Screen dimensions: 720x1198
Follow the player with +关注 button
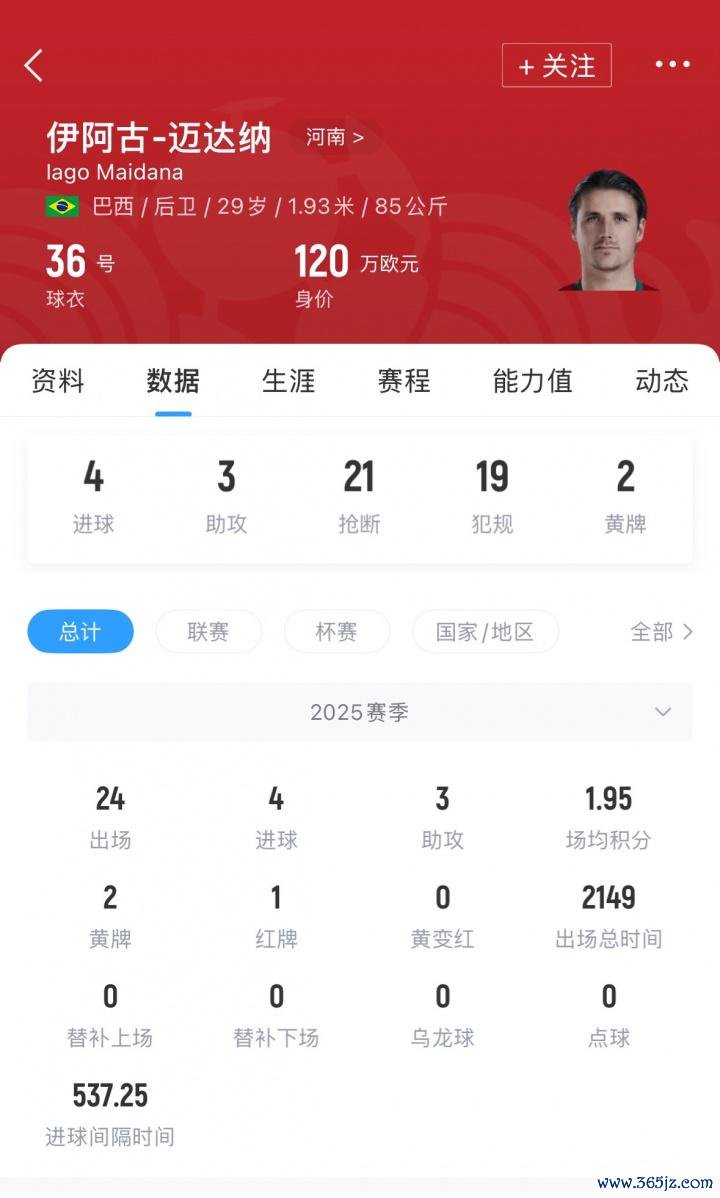[x=556, y=66]
